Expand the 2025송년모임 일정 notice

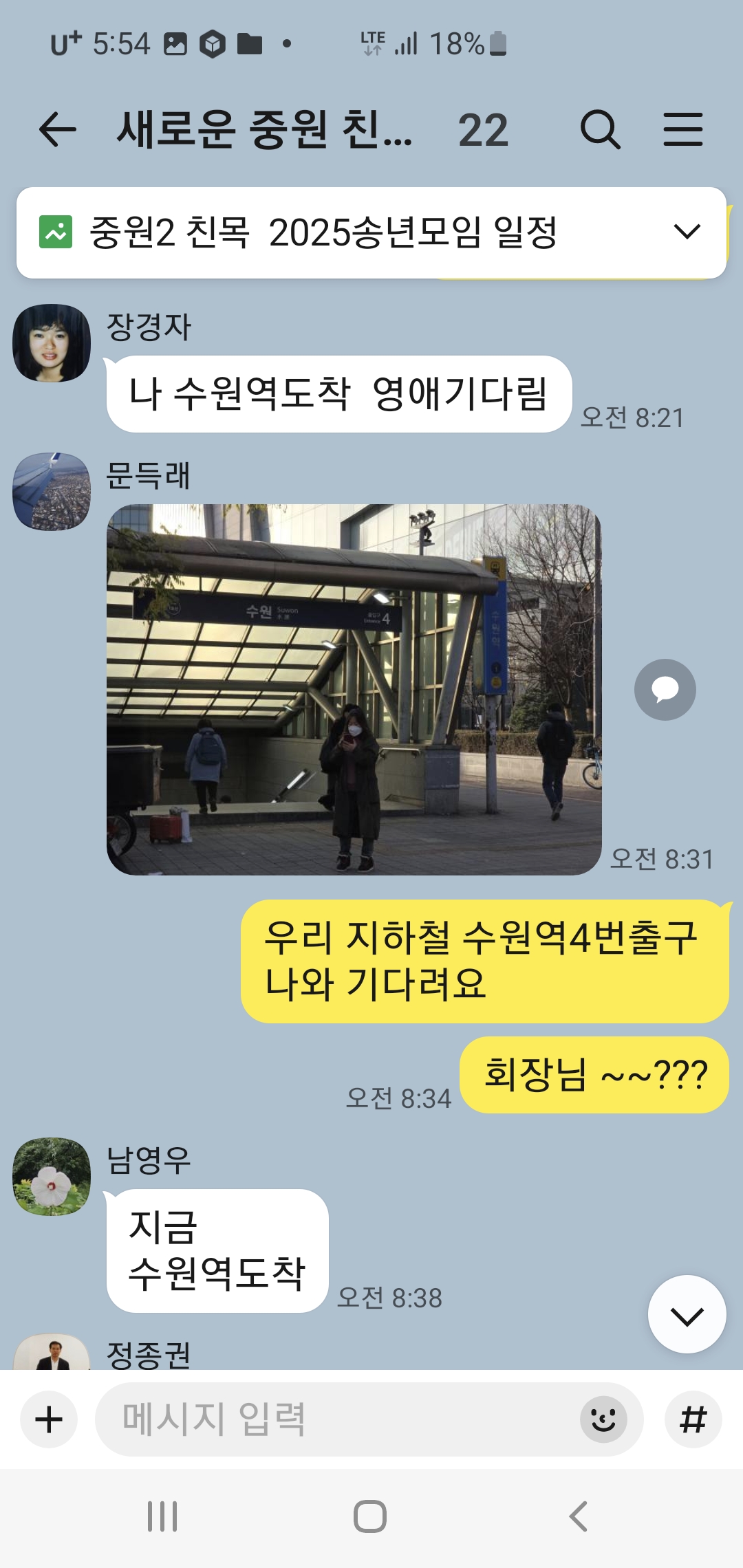click(x=687, y=232)
